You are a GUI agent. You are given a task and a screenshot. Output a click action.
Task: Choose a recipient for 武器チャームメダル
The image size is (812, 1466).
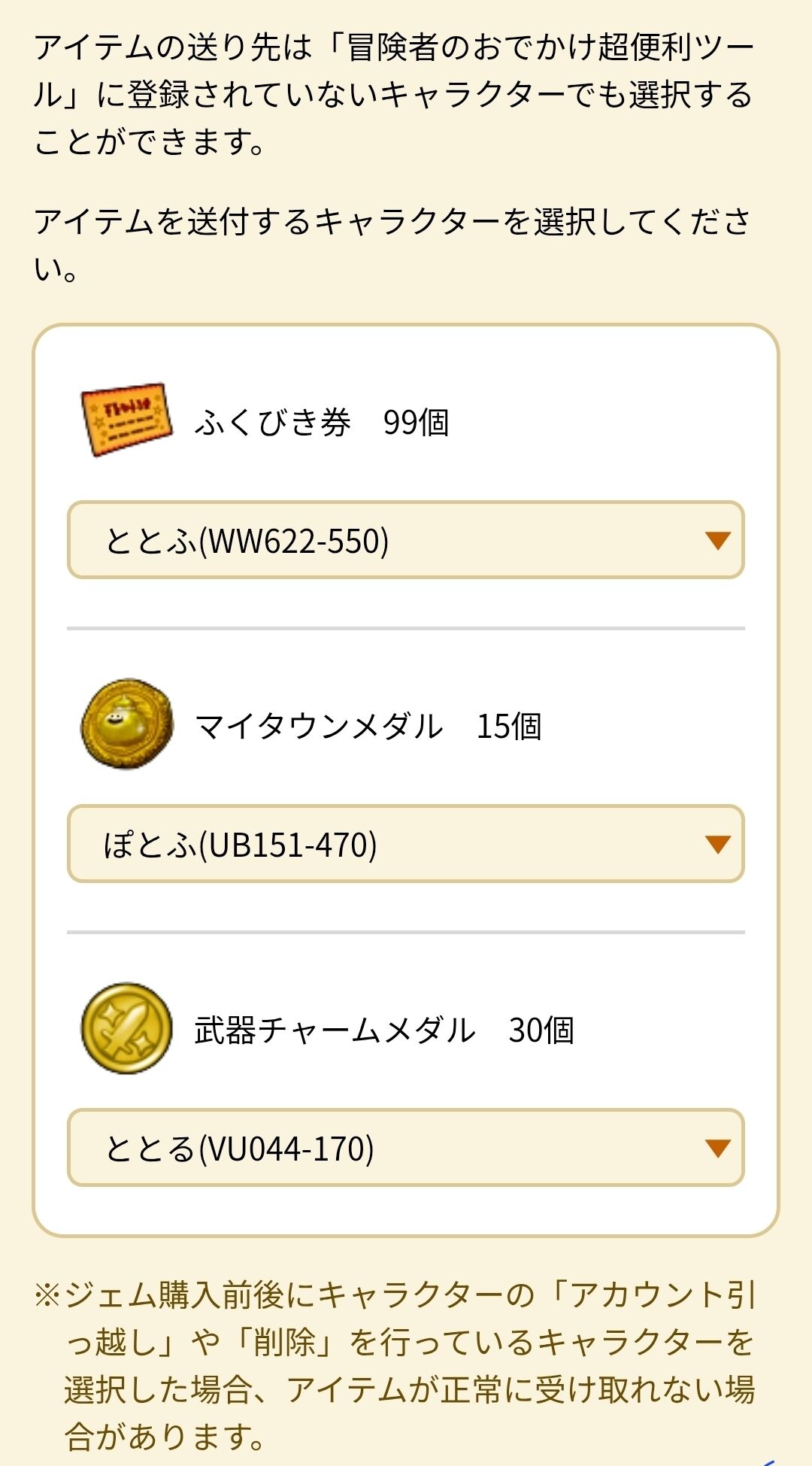click(406, 1148)
